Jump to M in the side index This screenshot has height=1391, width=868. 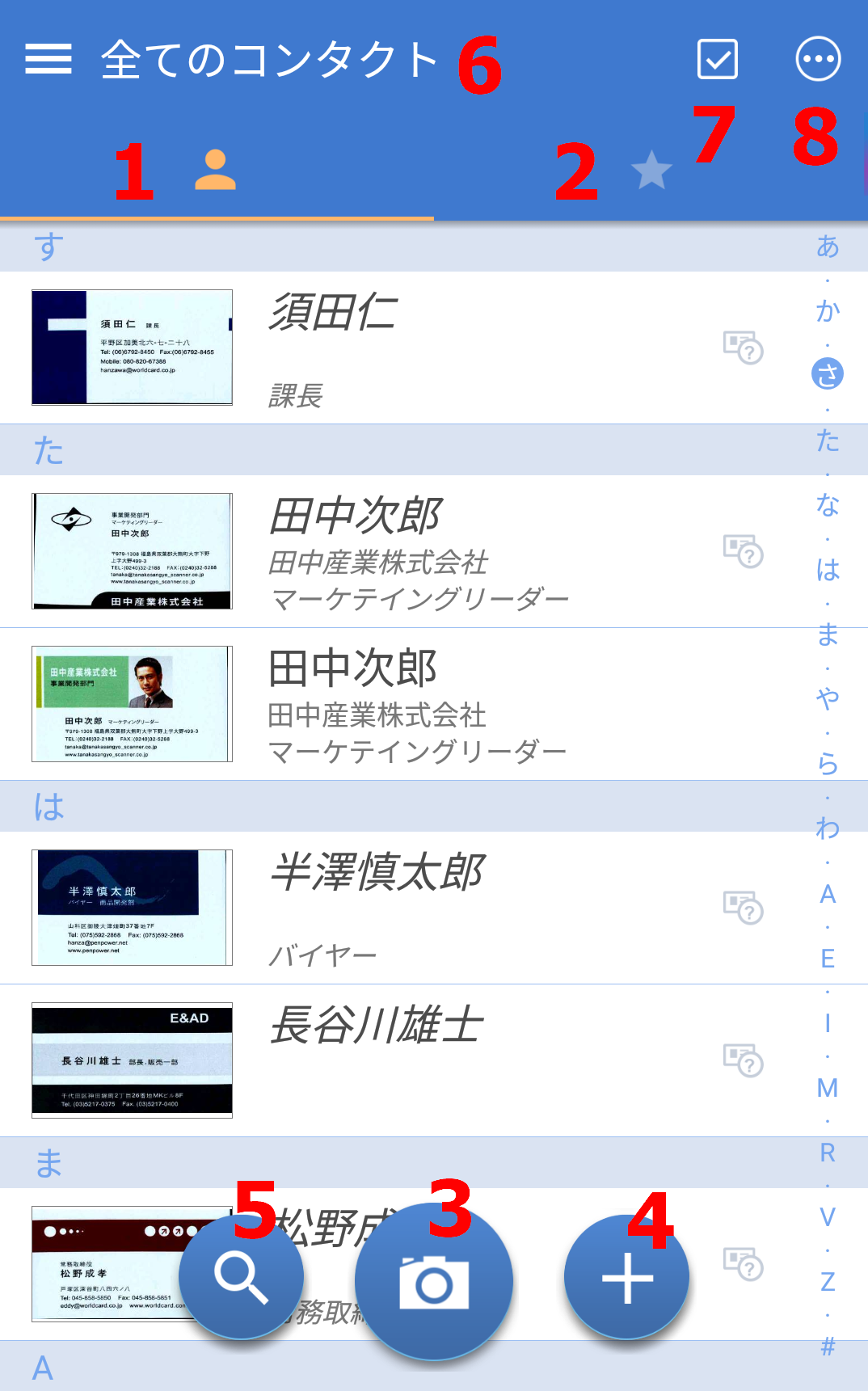pyautogui.click(x=827, y=1088)
